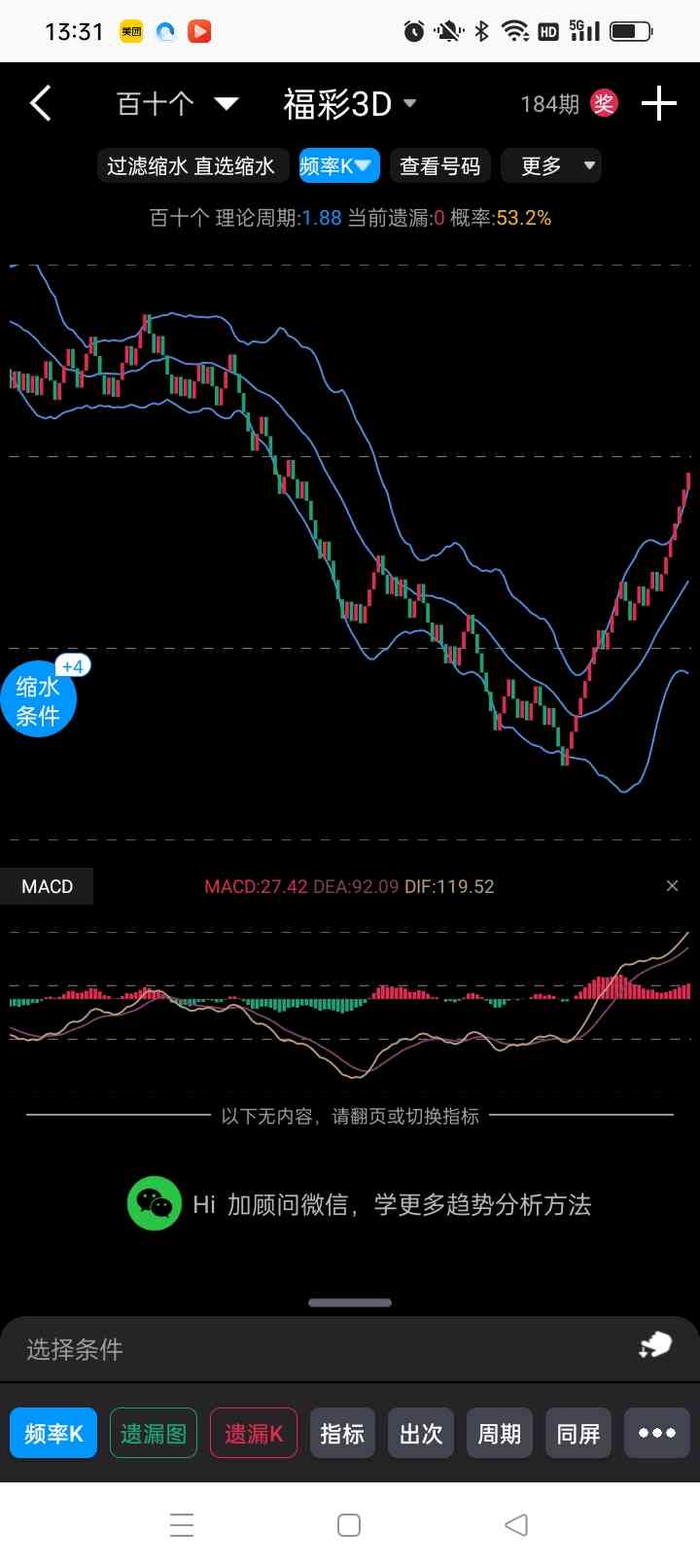Screen dimensions: 700x1568
Task: Go back using the top-left arrow
Action: pos(40,103)
